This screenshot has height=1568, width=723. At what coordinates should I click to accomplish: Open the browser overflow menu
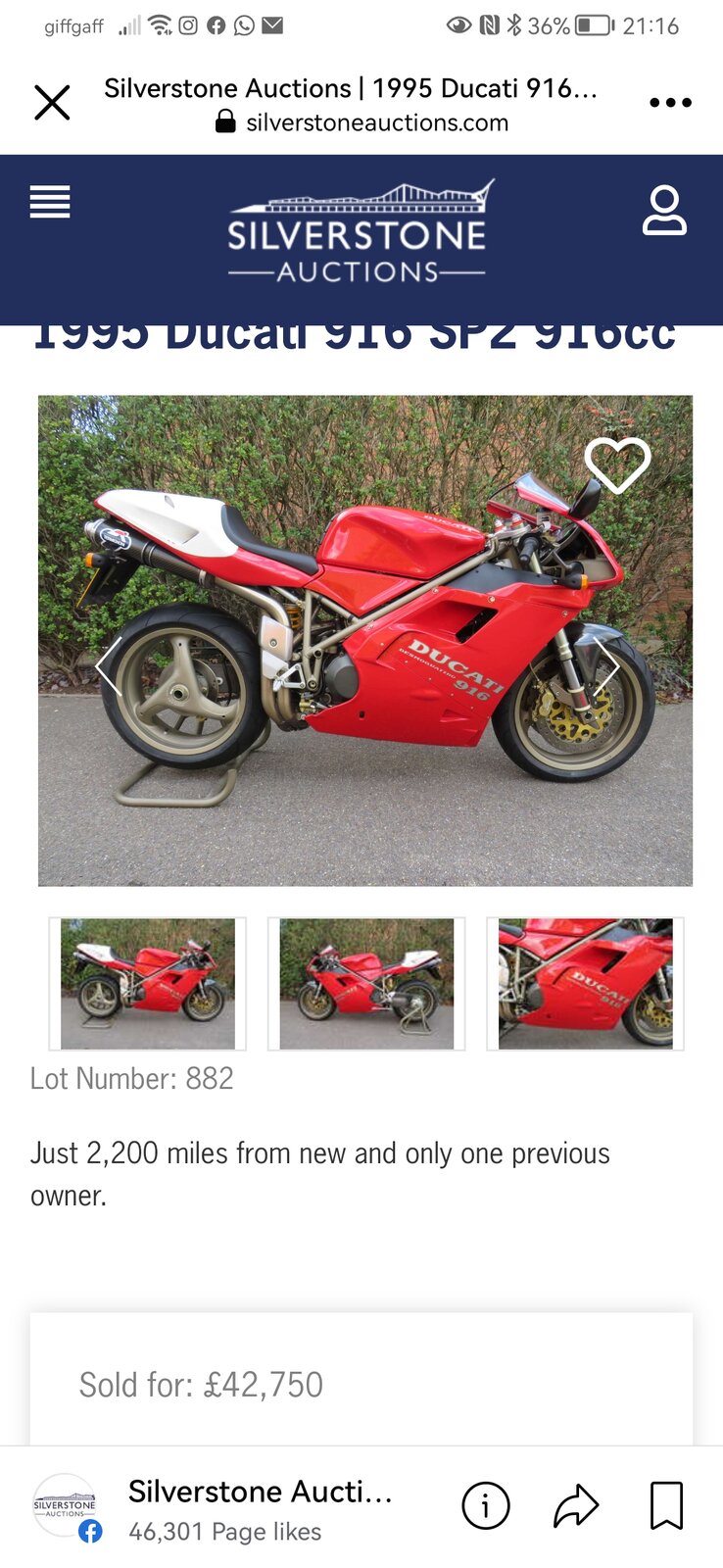click(670, 103)
